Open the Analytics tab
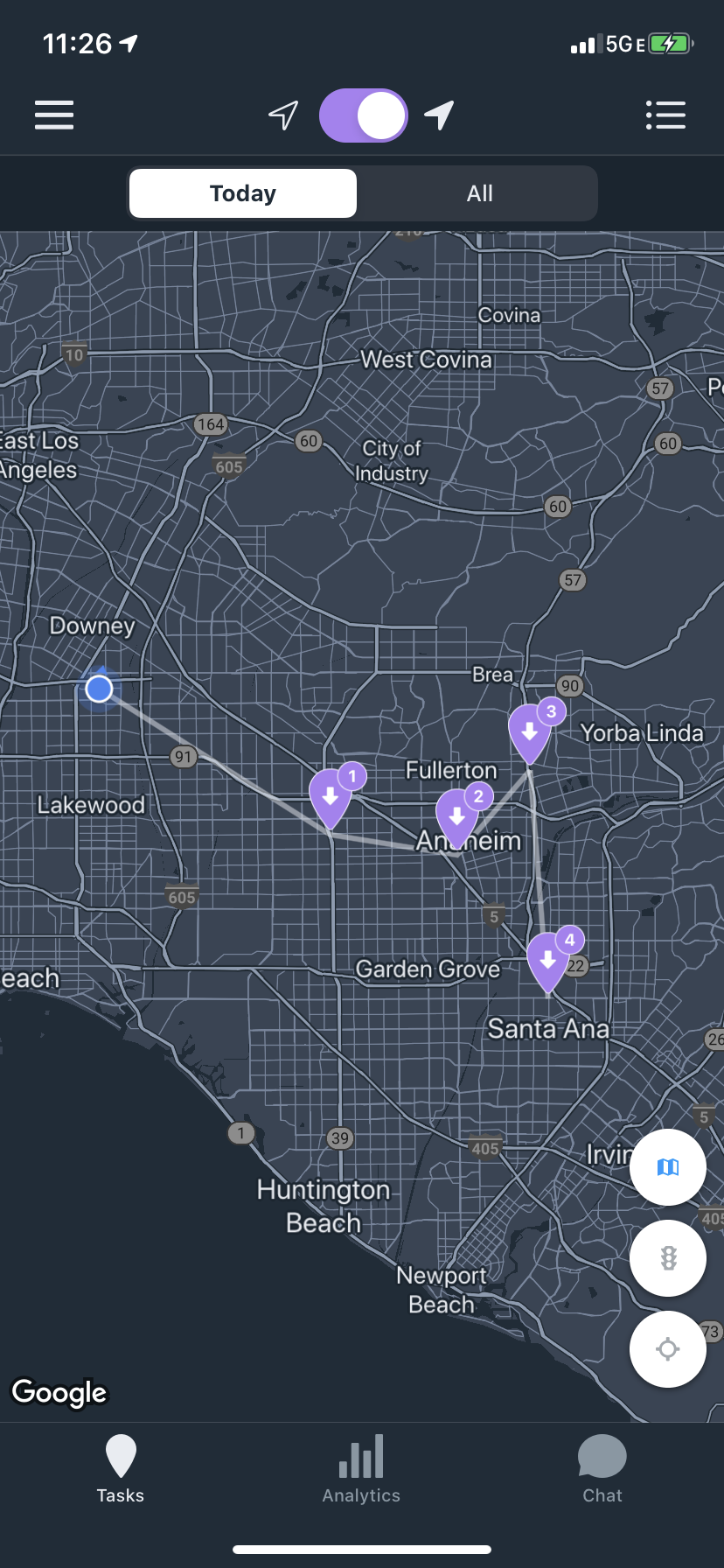724x1568 pixels. pyautogui.click(x=361, y=1470)
